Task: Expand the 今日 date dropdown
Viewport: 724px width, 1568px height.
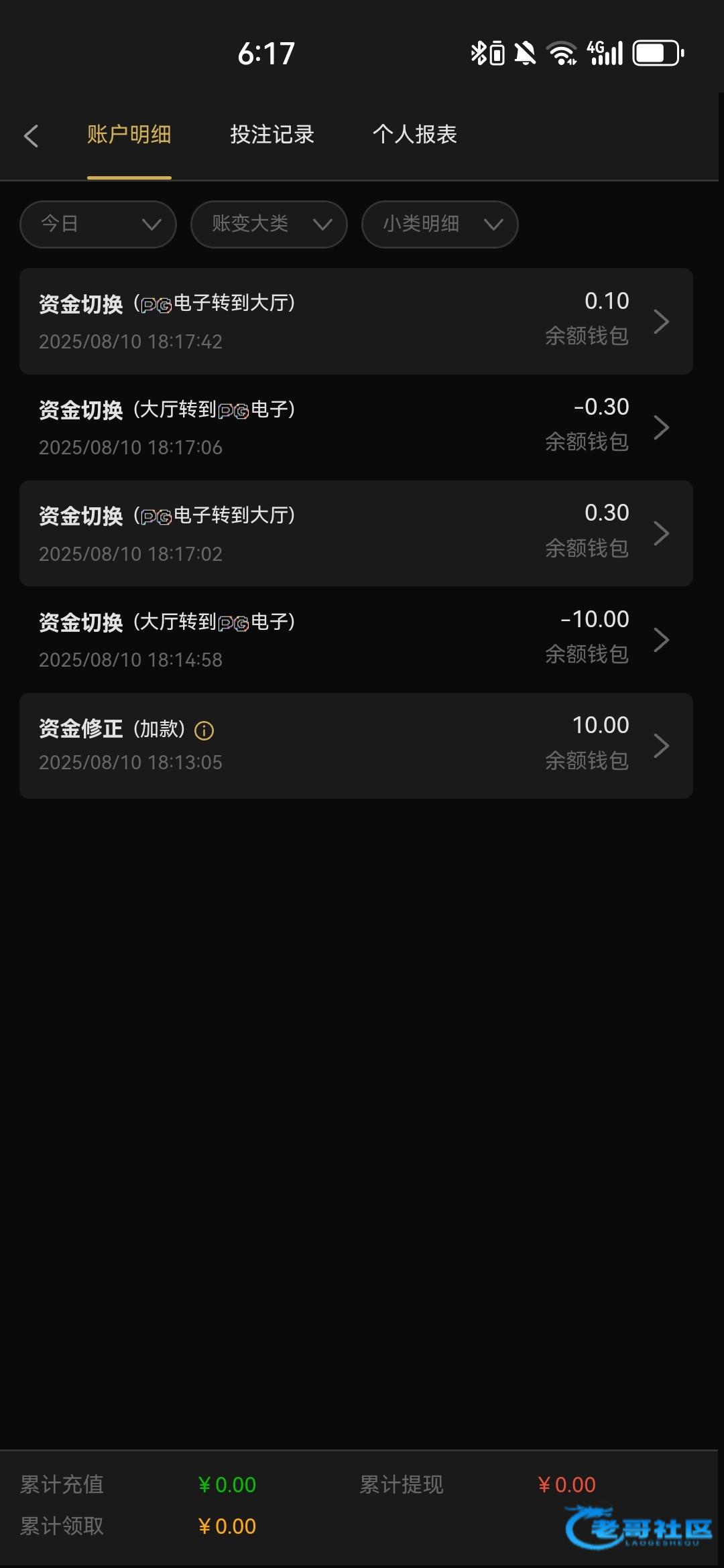Action: 98,224
